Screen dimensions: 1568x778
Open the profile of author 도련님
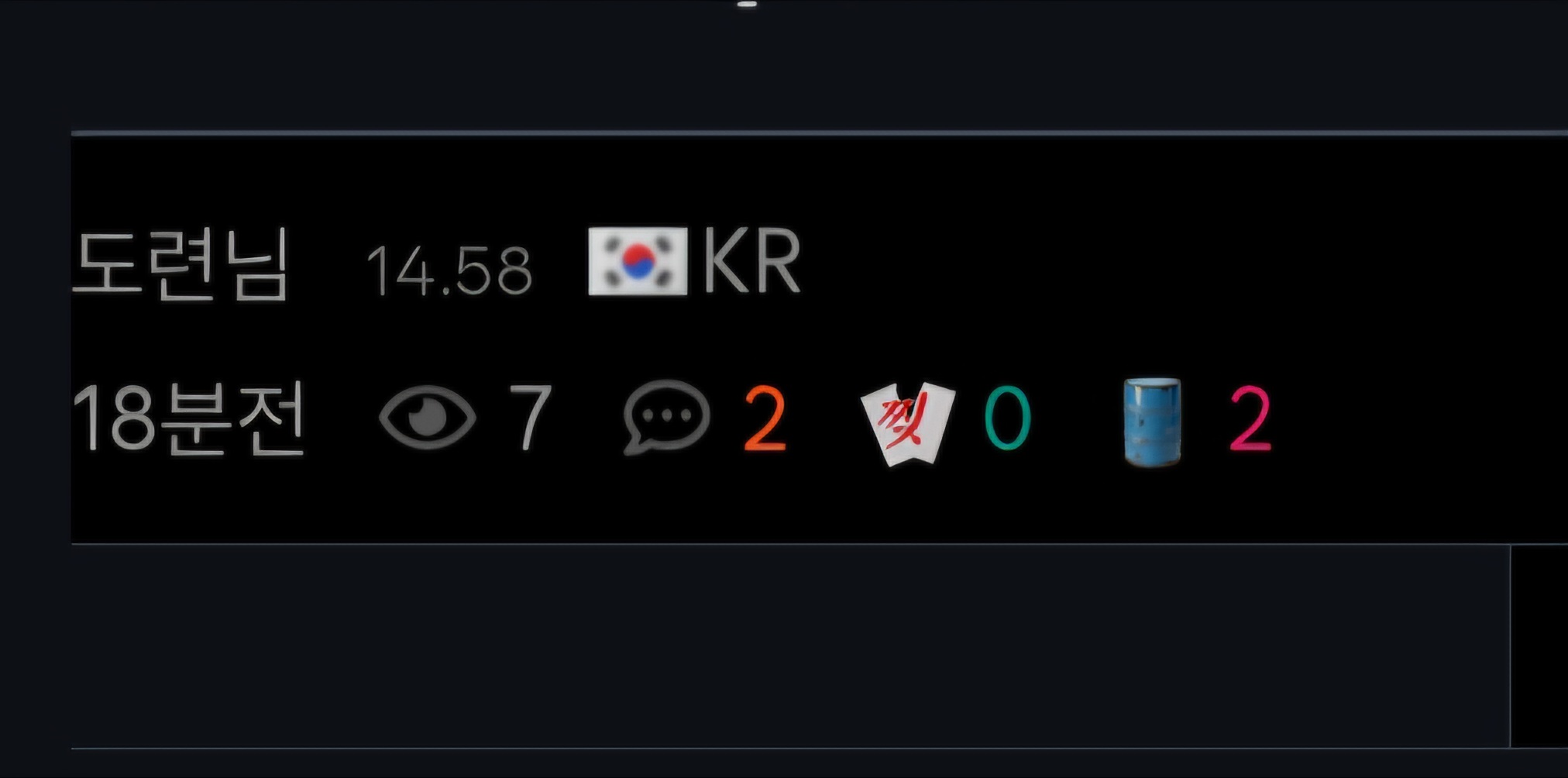[182, 265]
